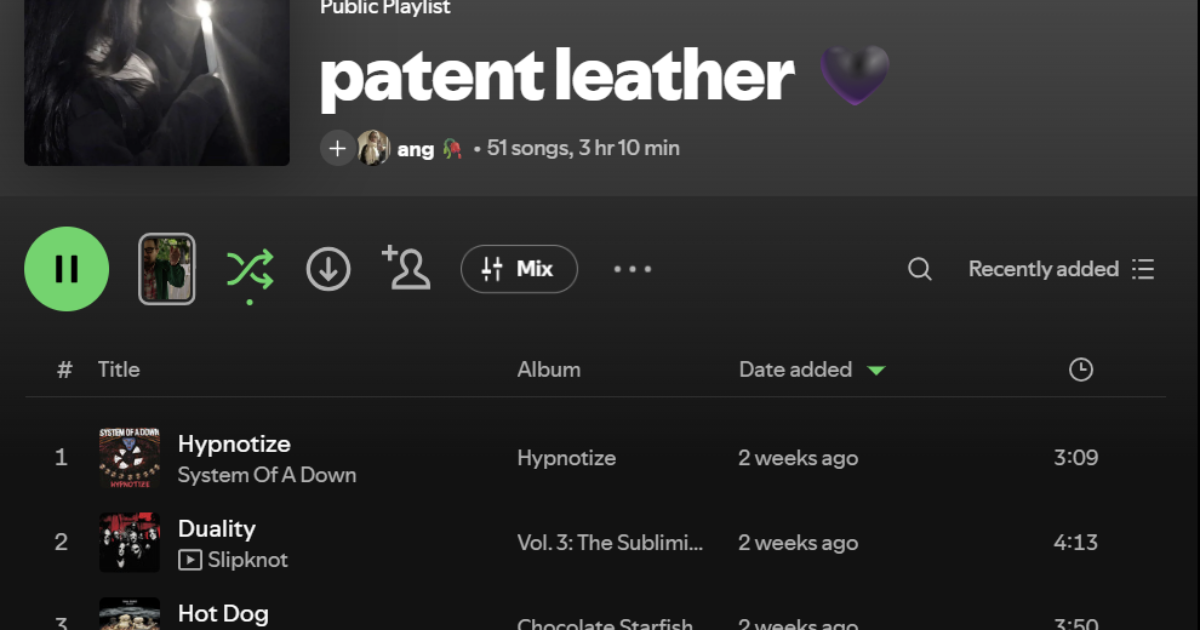Open playlist owner ang's profile
Image resolution: width=1200 pixels, height=630 pixels.
point(415,149)
